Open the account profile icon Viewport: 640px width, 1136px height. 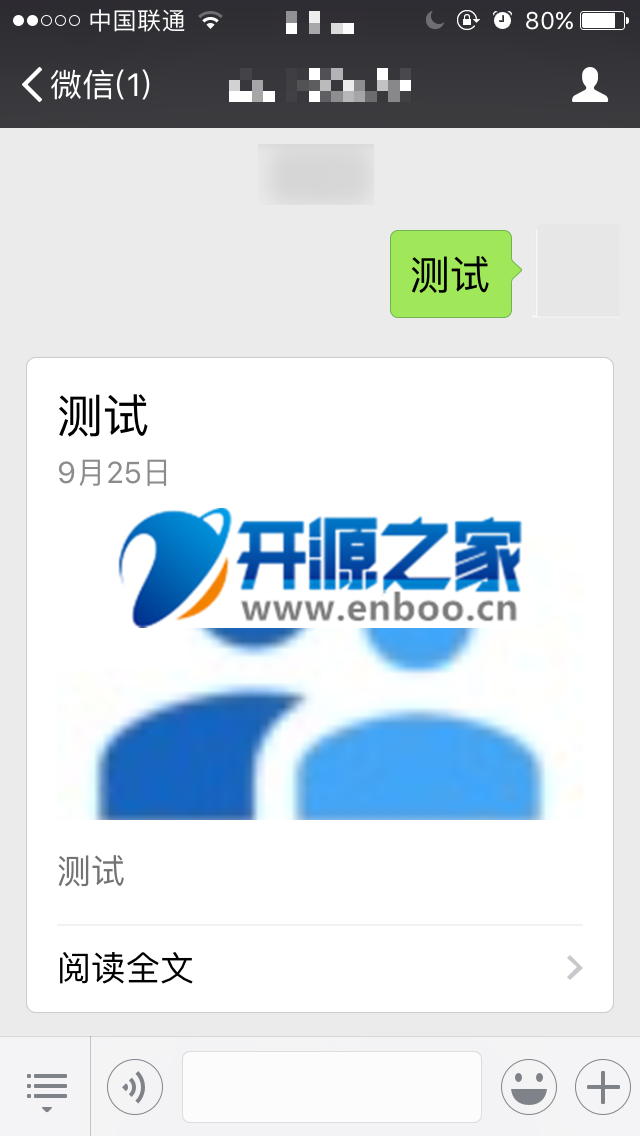(589, 85)
